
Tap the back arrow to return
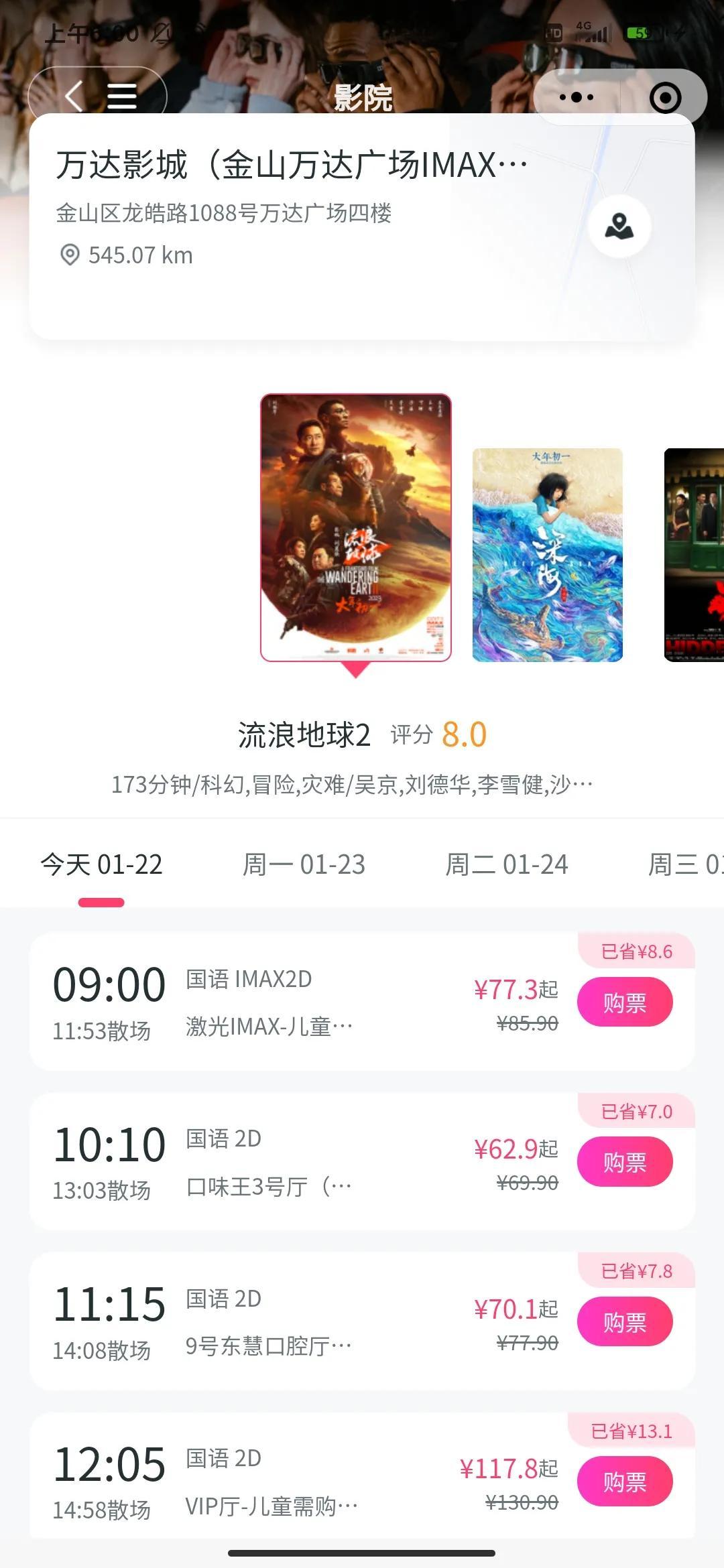(x=74, y=96)
